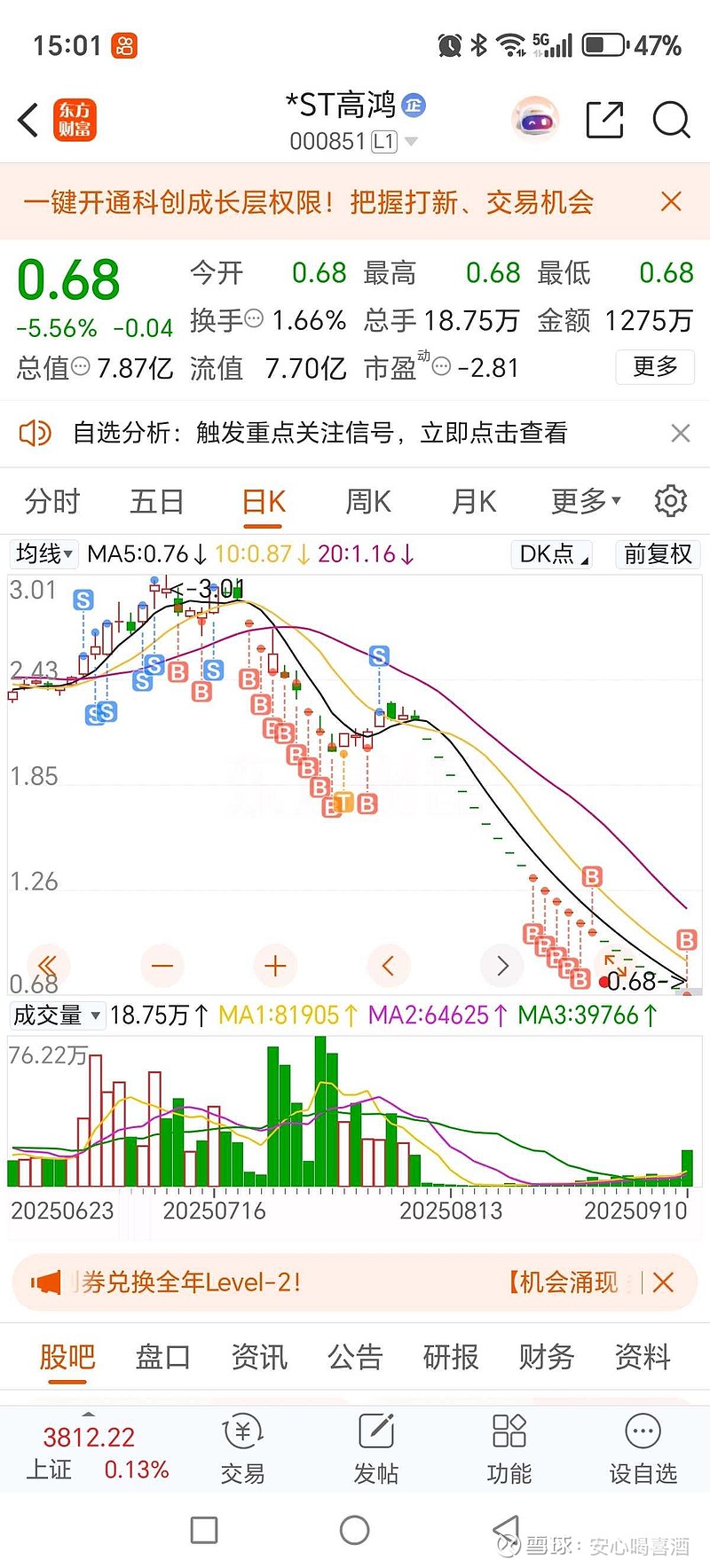This screenshot has height=1568, width=710.
Task: Zoom out the K-line with minus
Action: click(x=162, y=966)
